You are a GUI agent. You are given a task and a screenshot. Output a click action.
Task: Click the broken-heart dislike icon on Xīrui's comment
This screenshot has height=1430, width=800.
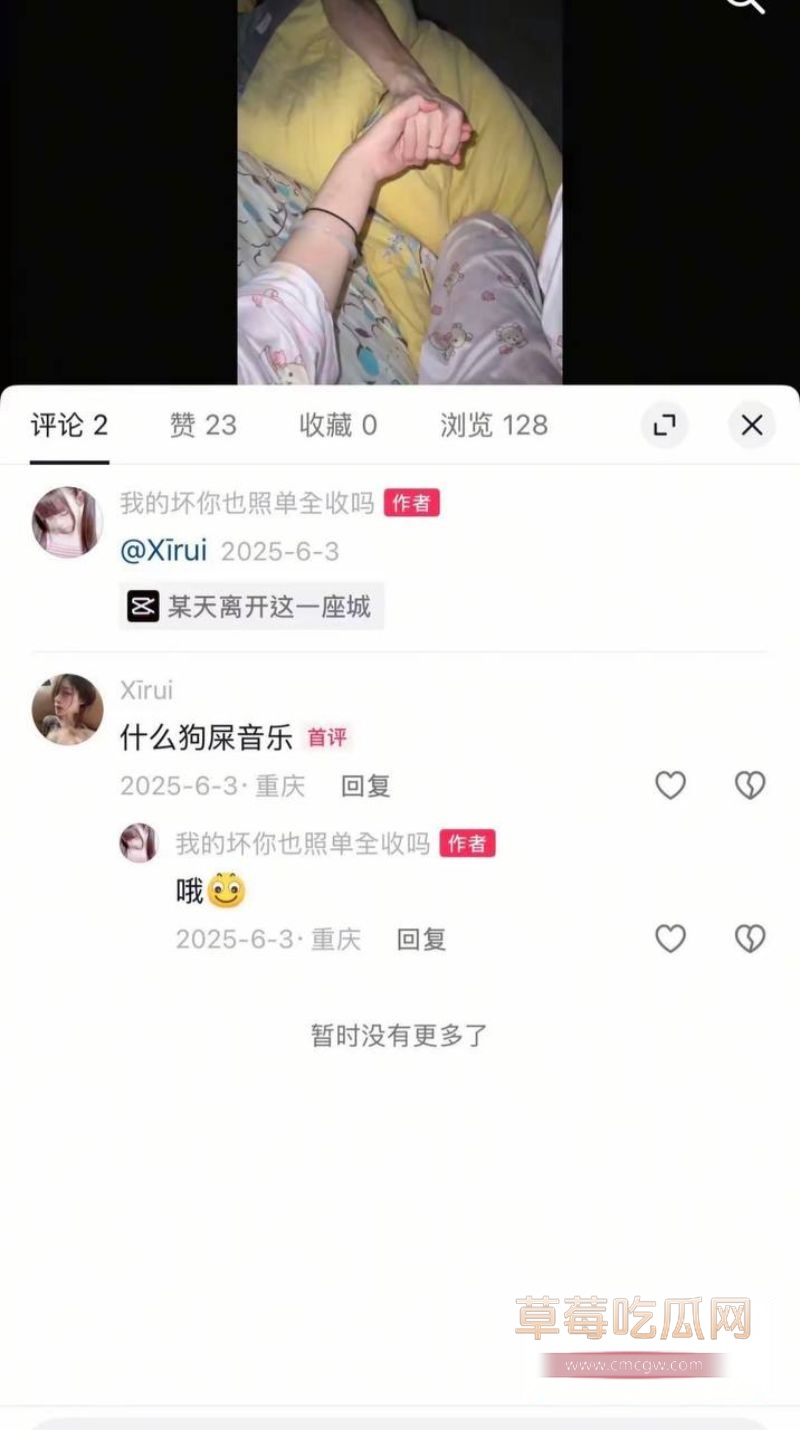point(749,787)
